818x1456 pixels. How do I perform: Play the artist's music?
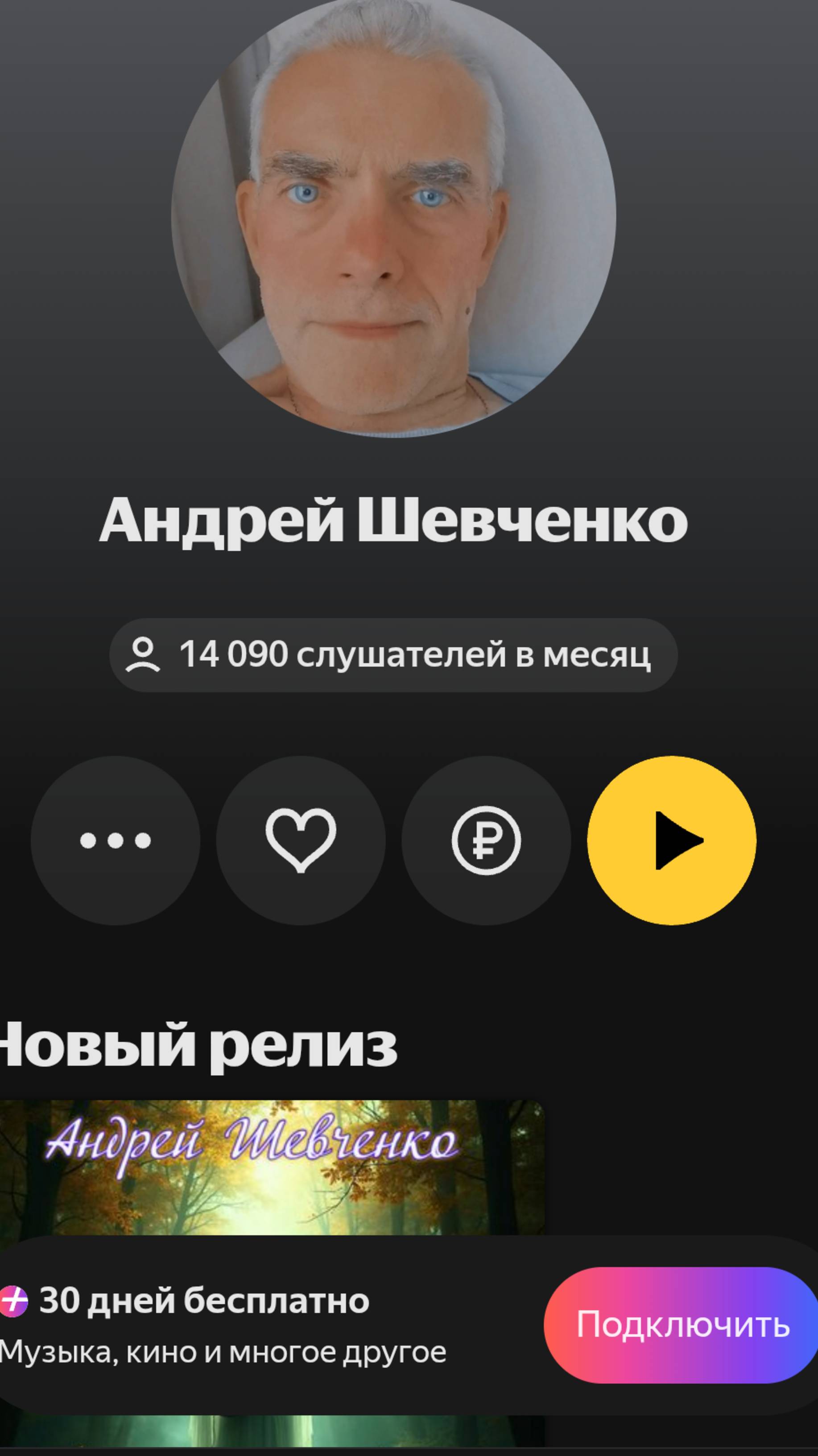point(672,841)
